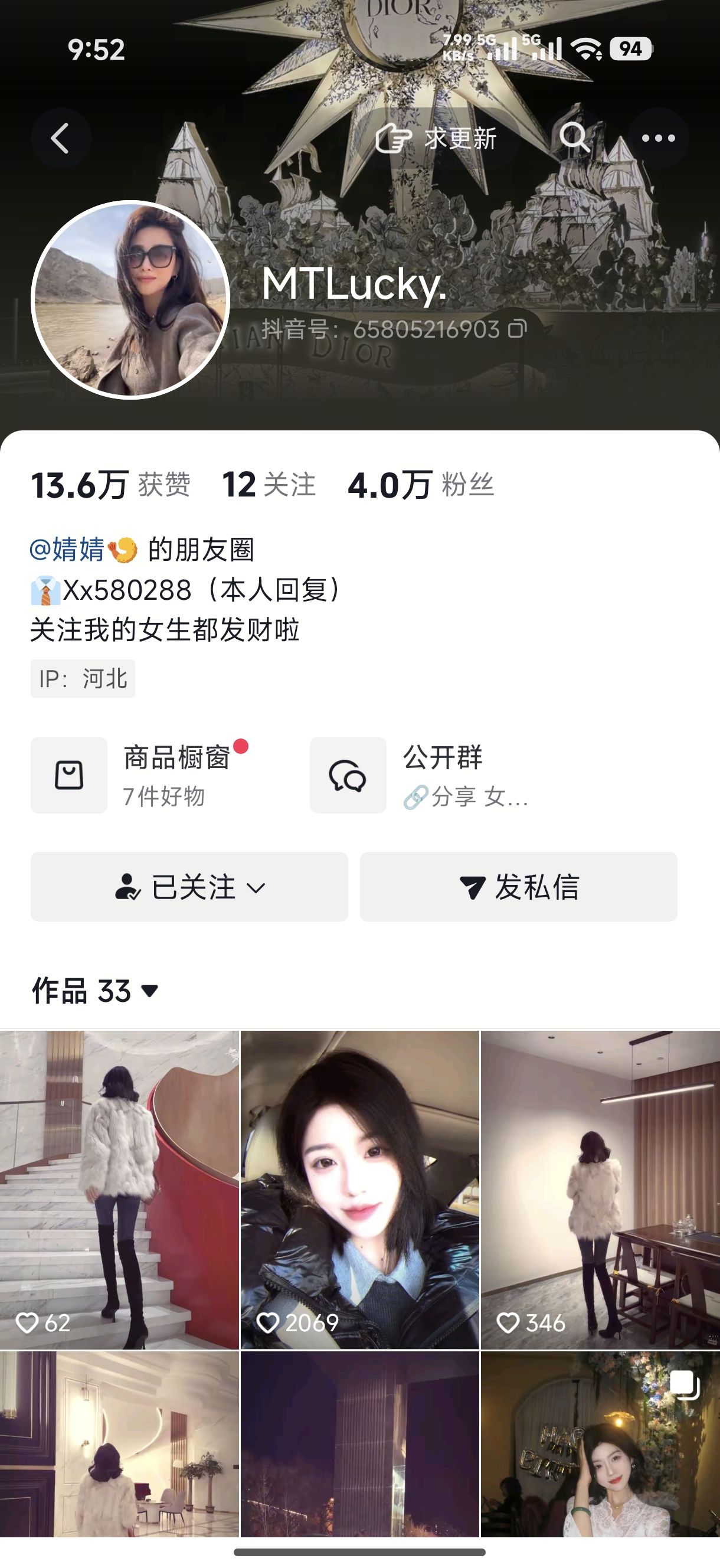Open the 12 关注 following list

269,485
